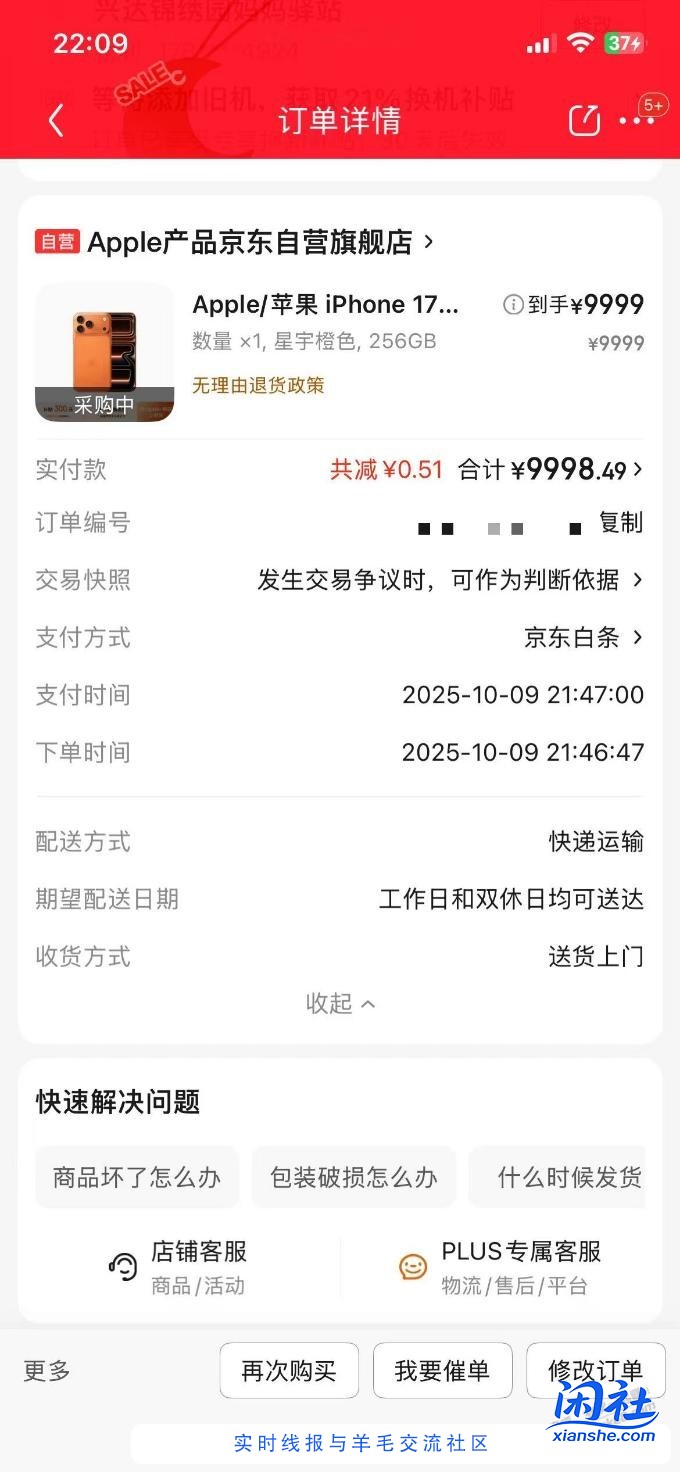Contact 店铺客服 for product support
Image resolution: width=680 pixels, height=1472 pixels.
[x=180, y=1266]
